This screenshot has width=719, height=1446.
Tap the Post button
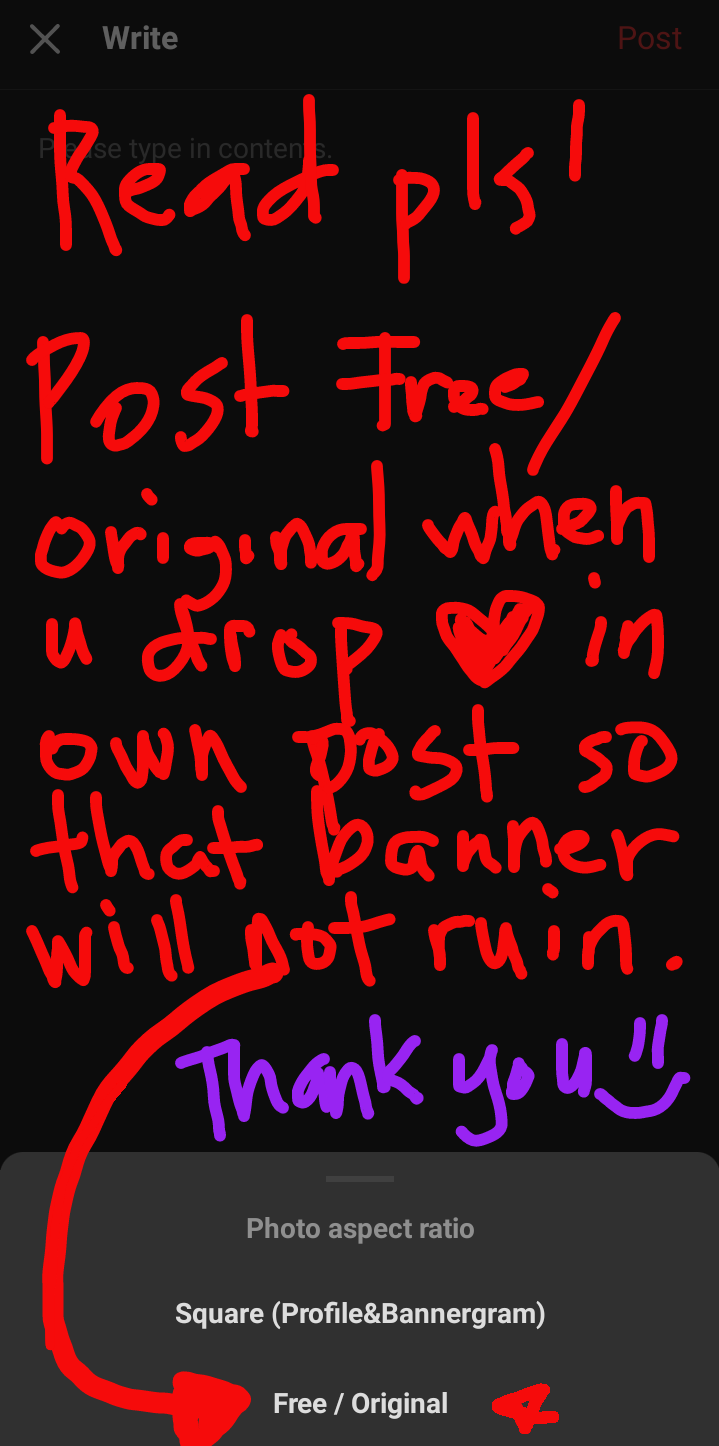click(649, 39)
